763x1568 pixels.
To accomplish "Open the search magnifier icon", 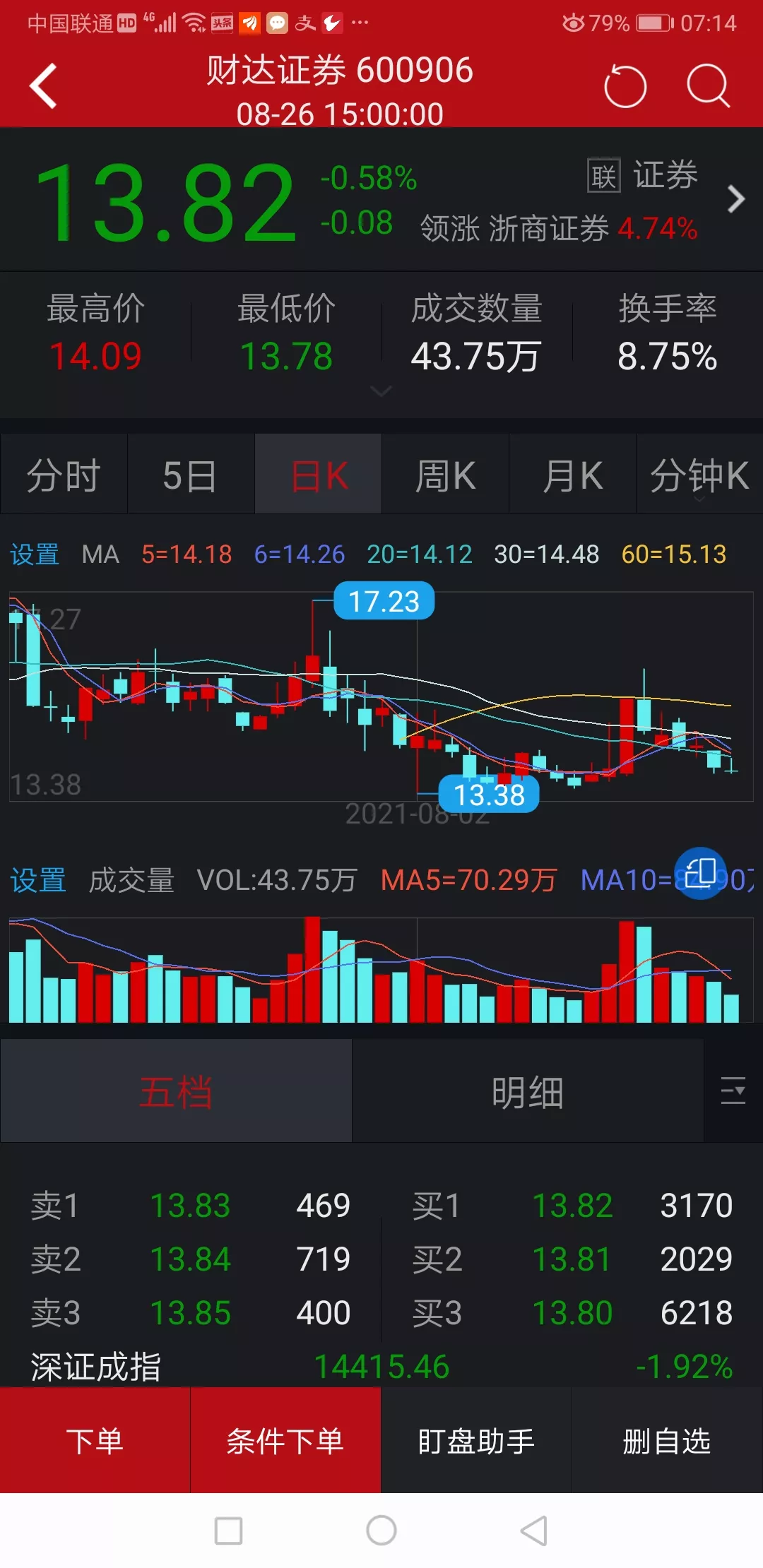I will [708, 86].
